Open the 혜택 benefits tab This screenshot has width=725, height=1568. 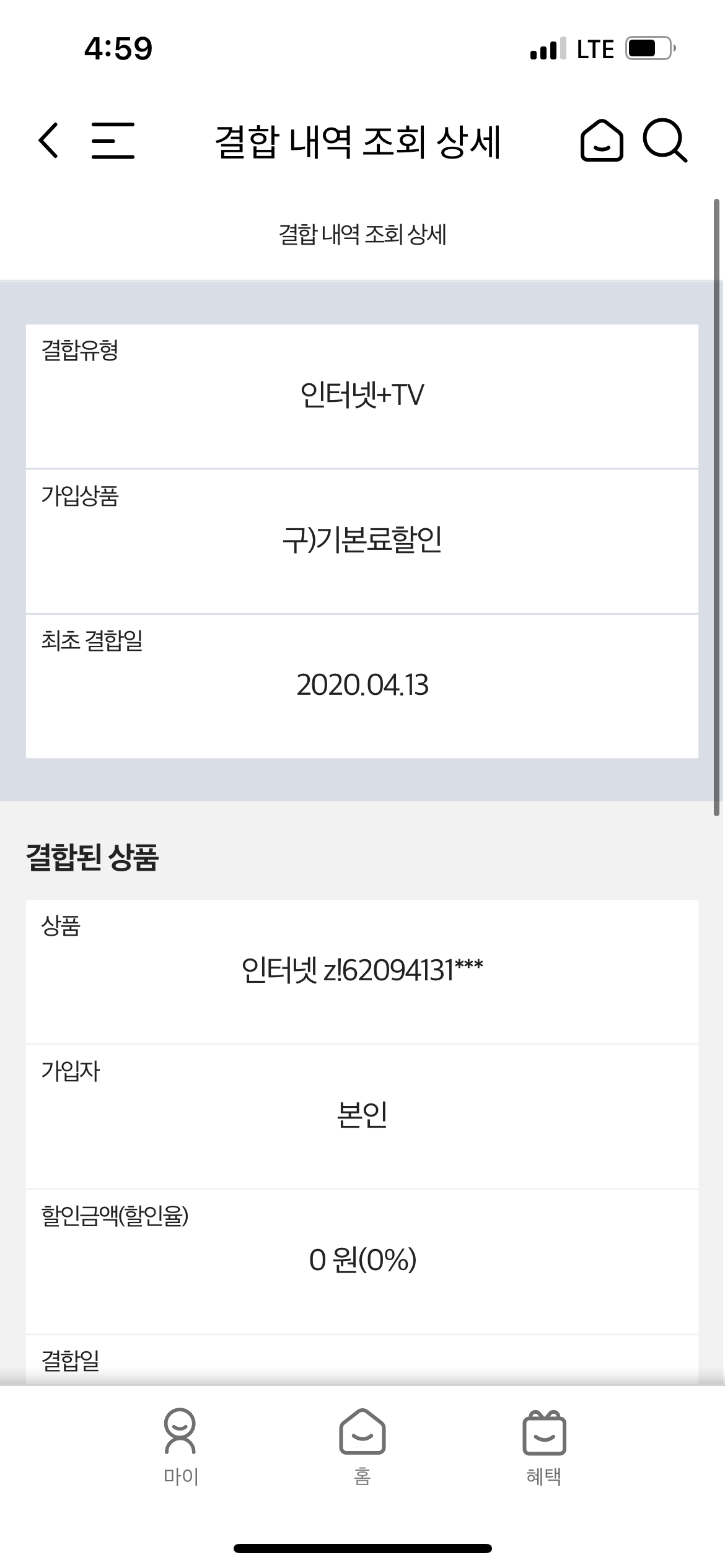544,1447
